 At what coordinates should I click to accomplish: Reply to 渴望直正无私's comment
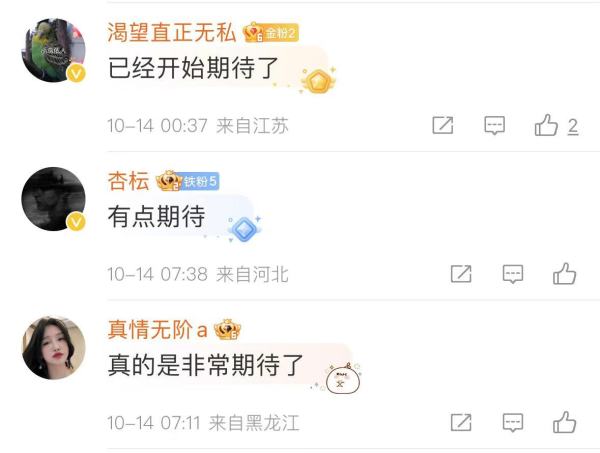494,125
